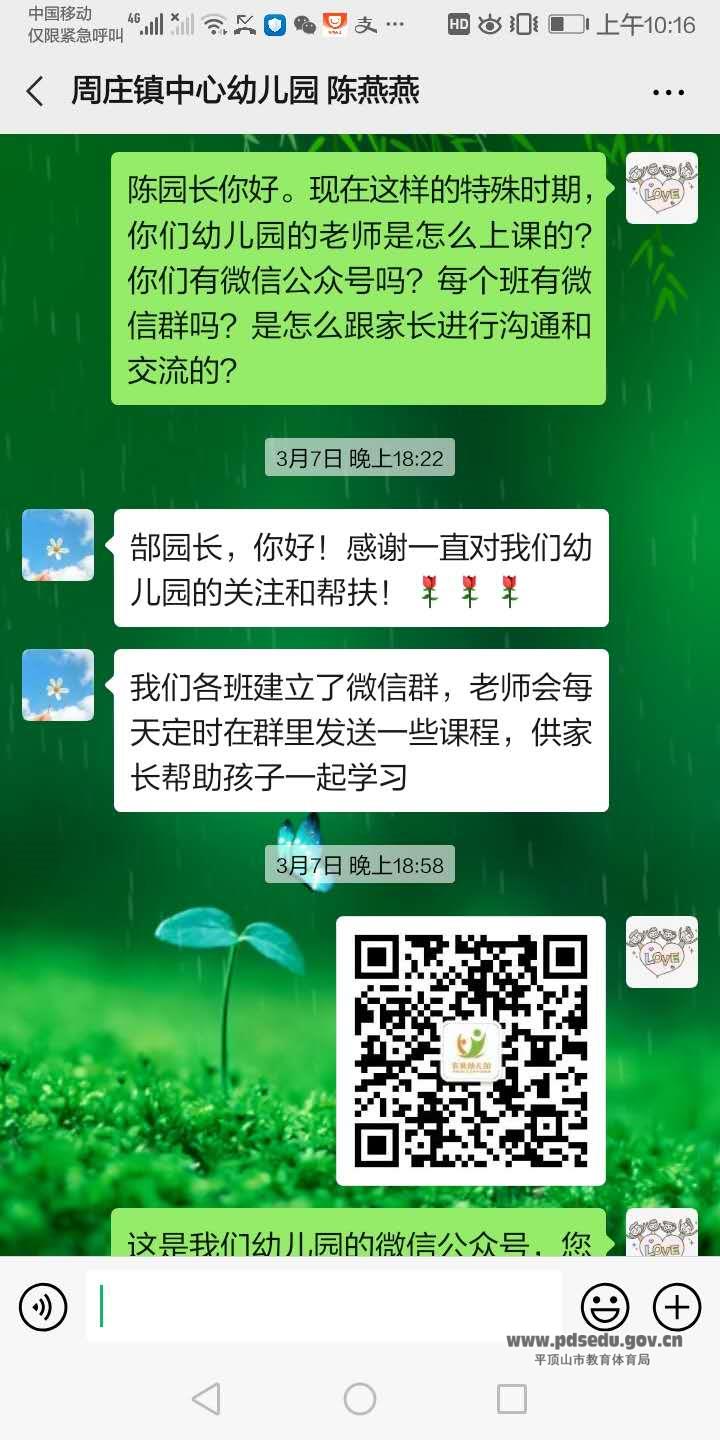This screenshot has height=1440, width=720.
Task: Open the emoji picker
Action: pyautogui.click(x=605, y=1307)
